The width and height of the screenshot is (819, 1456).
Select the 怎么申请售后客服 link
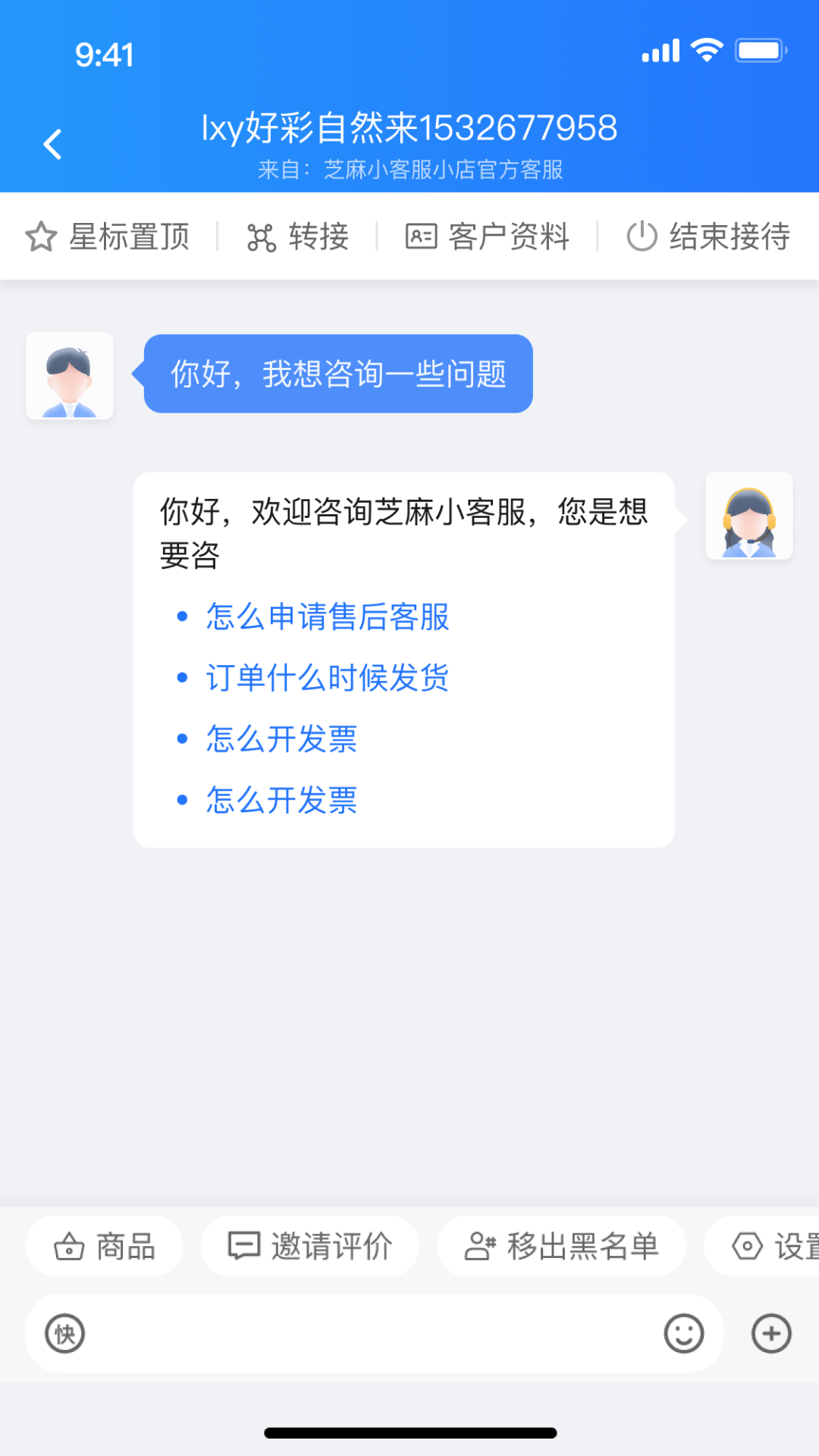tap(326, 617)
